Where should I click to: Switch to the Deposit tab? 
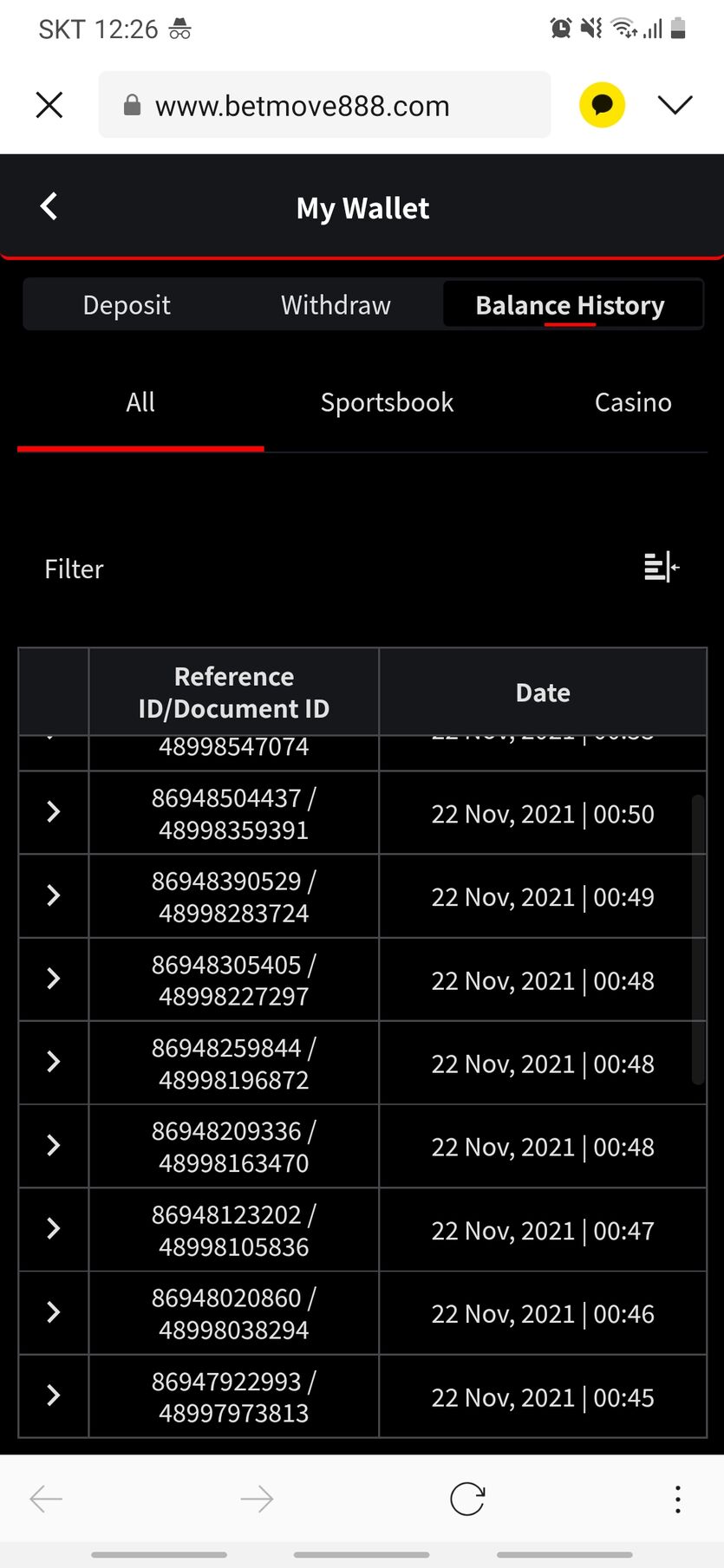coord(127,305)
